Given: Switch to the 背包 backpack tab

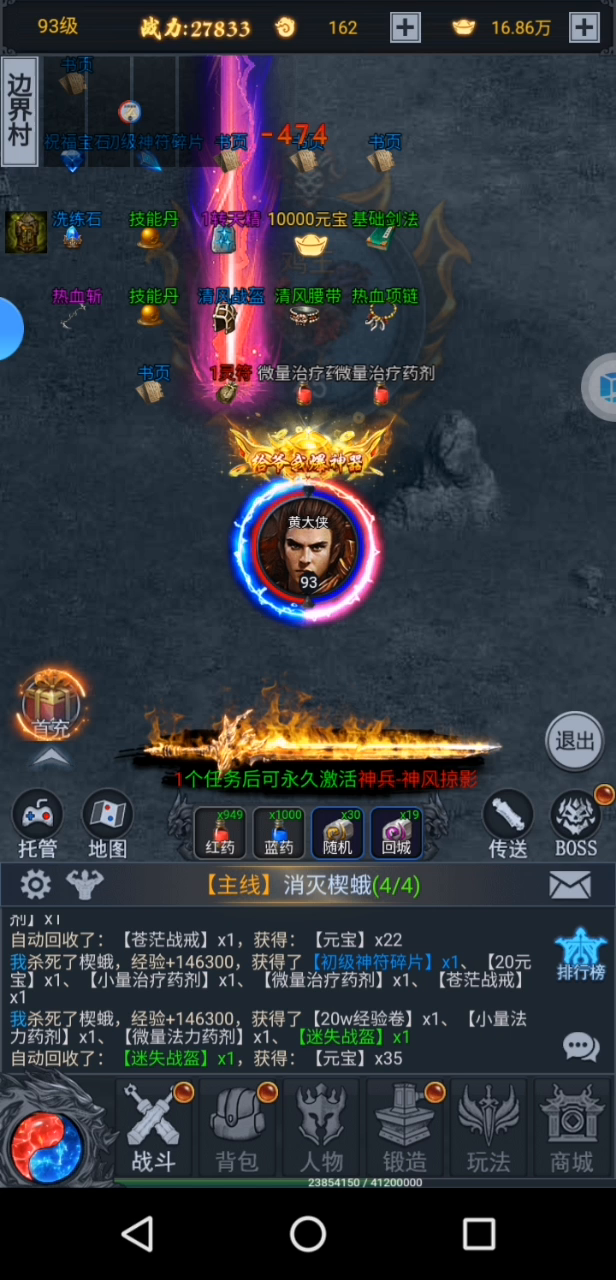Looking at the screenshot, I should point(238,1129).
